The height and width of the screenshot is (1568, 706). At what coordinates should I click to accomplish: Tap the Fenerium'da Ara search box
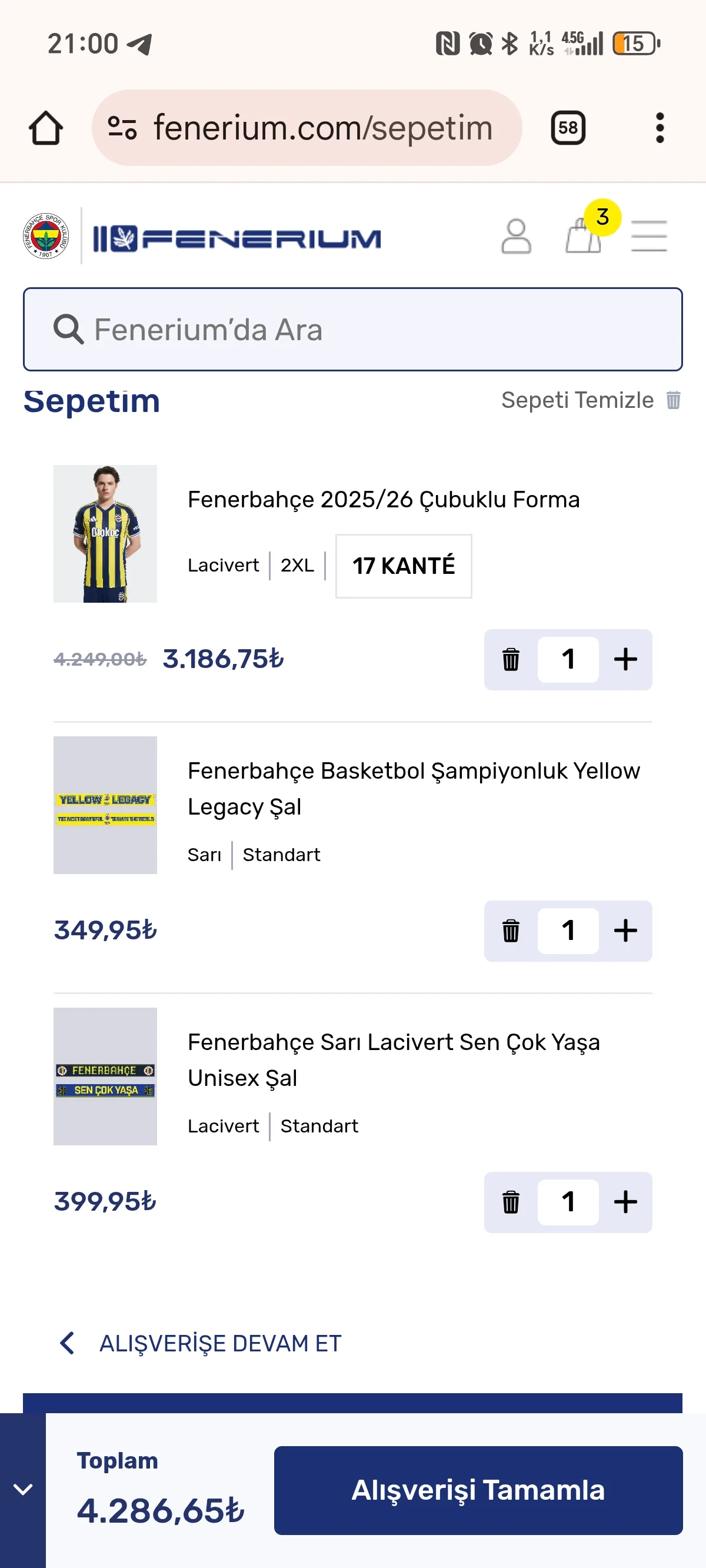pos(352,329)
